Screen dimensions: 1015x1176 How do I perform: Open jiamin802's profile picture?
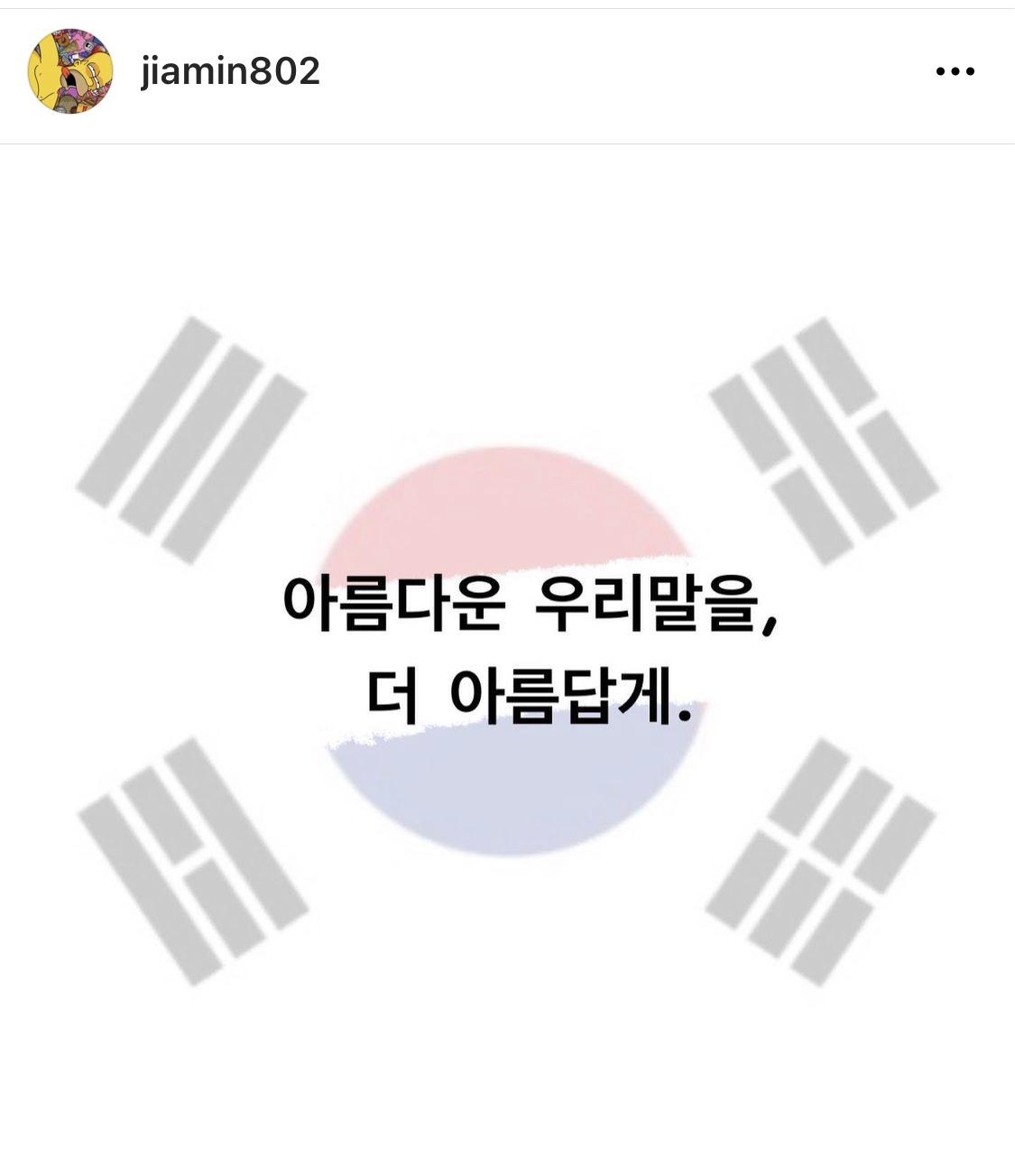click(70, 71)
